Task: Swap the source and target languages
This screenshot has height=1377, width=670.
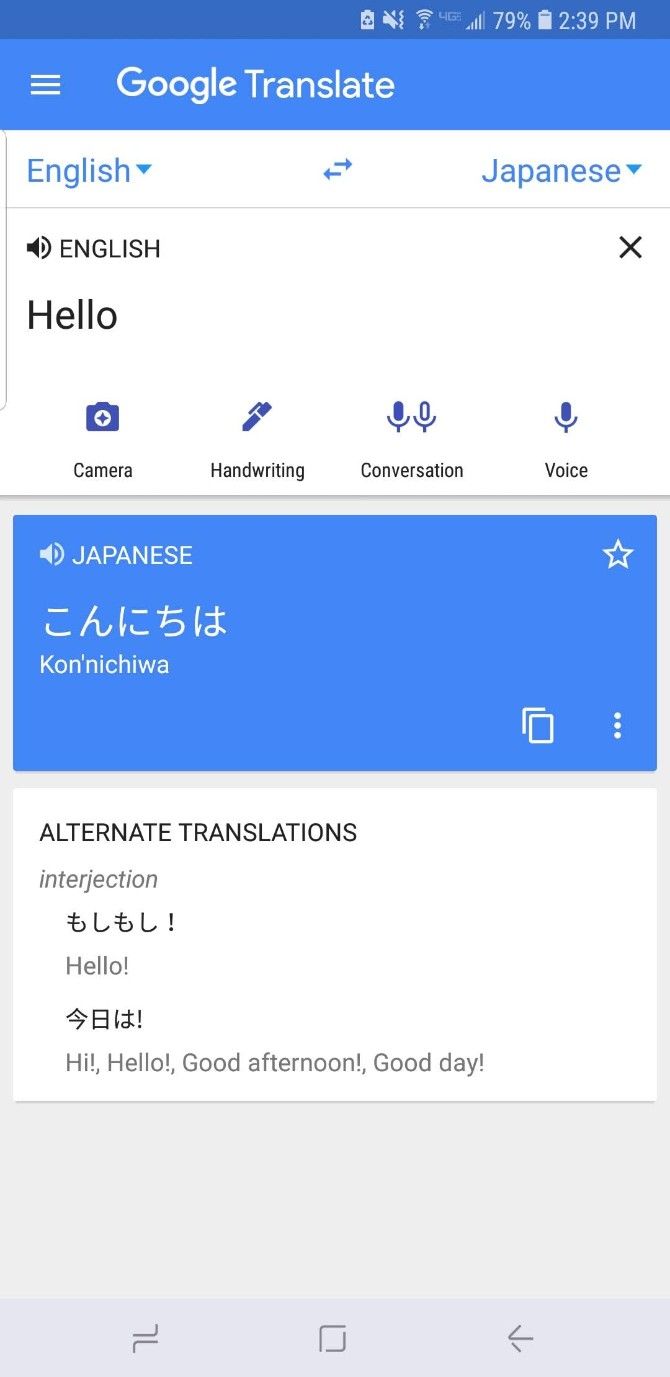Action: tap(338, 170)
